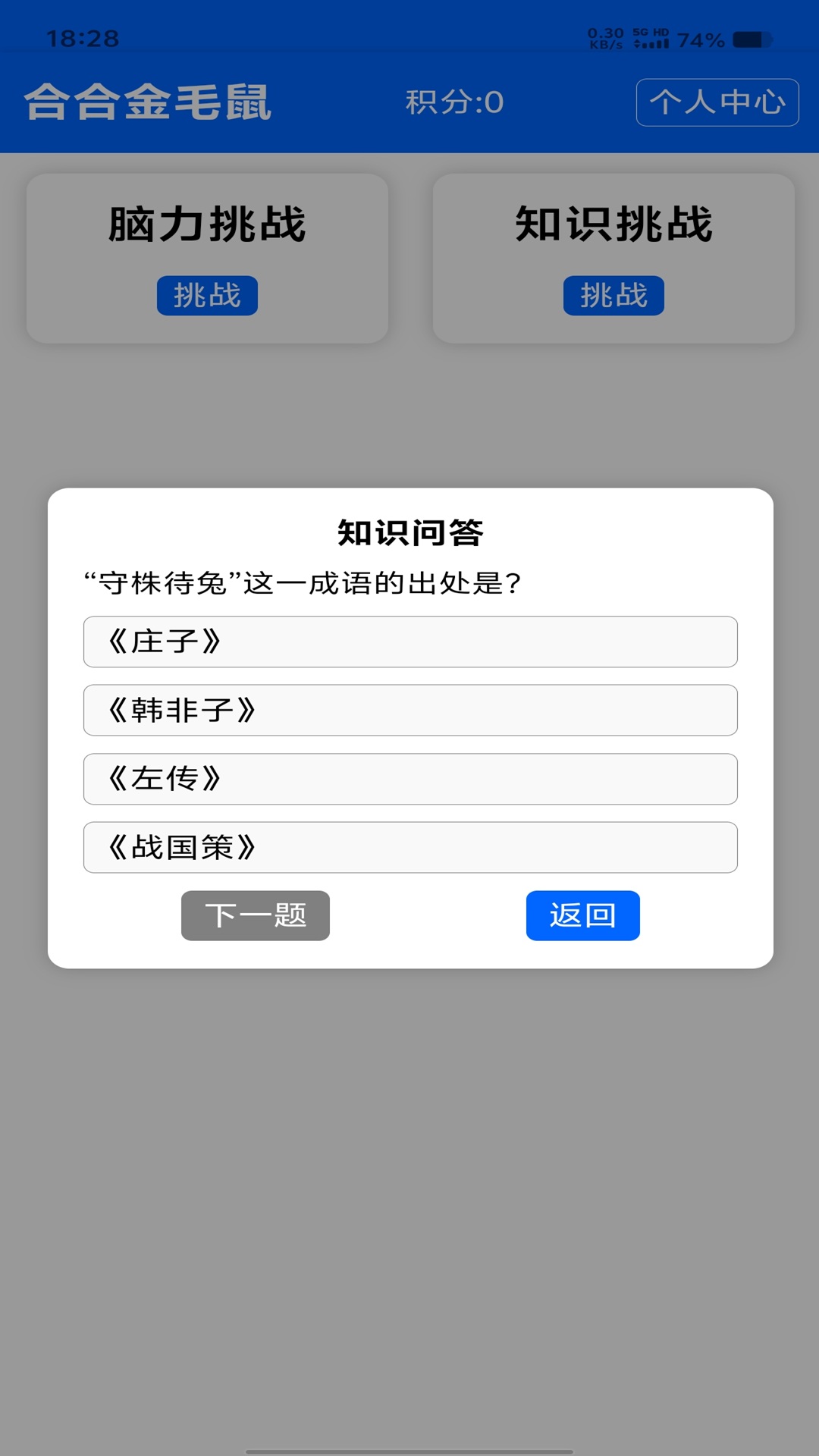Click the 知识问答 dialog title
This screenshot has width=819, height=1456.
(x=409, y=532)
